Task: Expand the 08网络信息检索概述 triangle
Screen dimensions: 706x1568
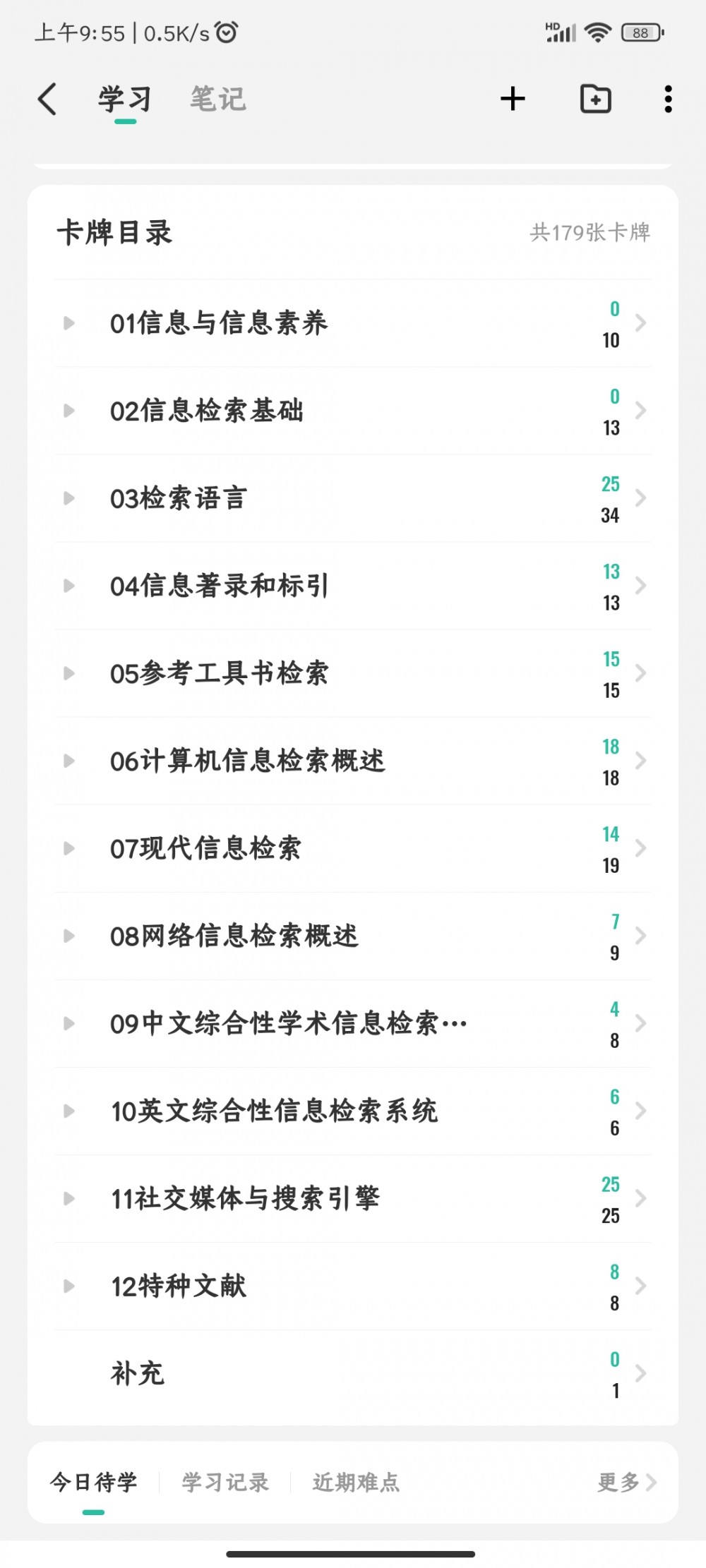Action: coord(69,936)
